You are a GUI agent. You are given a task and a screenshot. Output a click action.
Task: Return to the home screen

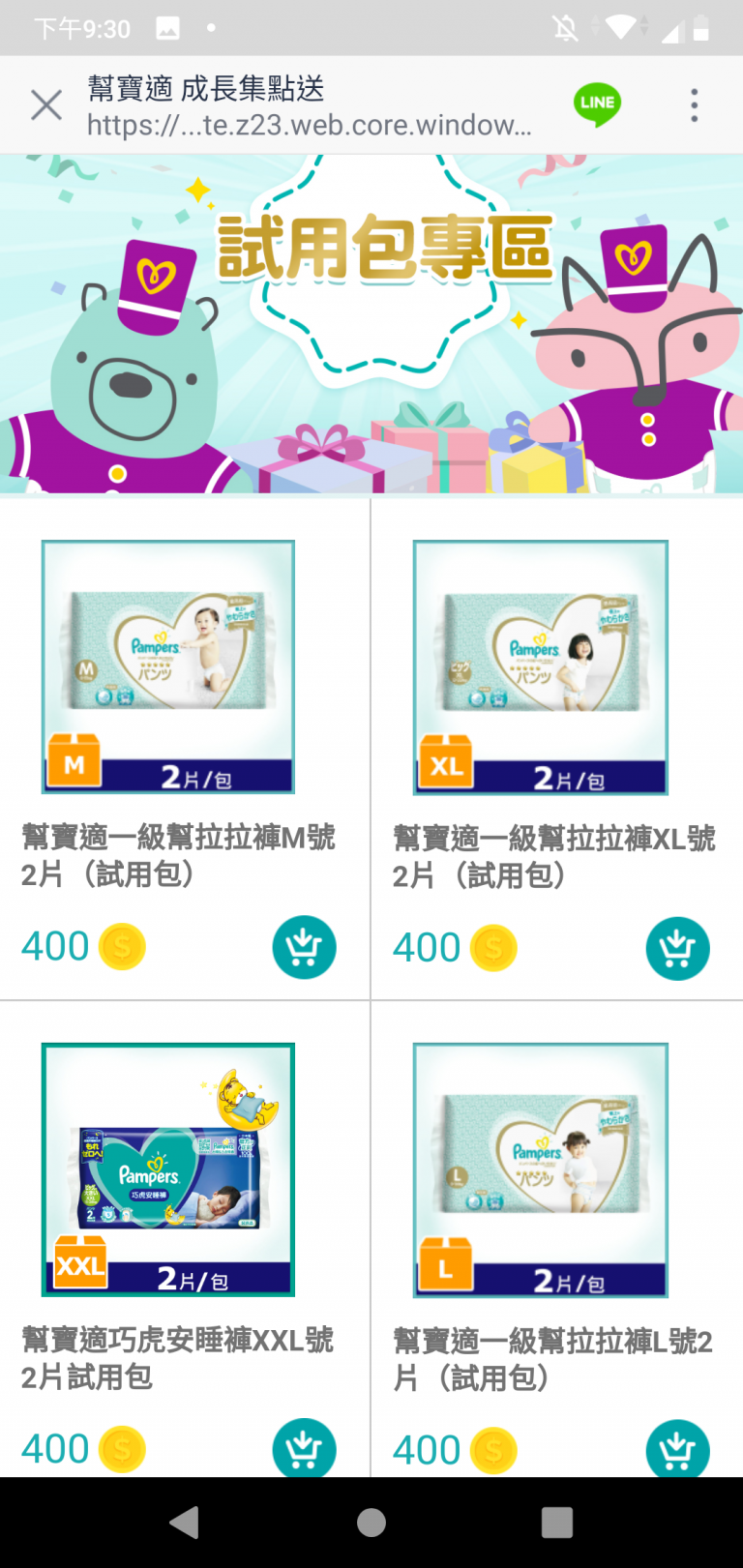coord(371,1523)
